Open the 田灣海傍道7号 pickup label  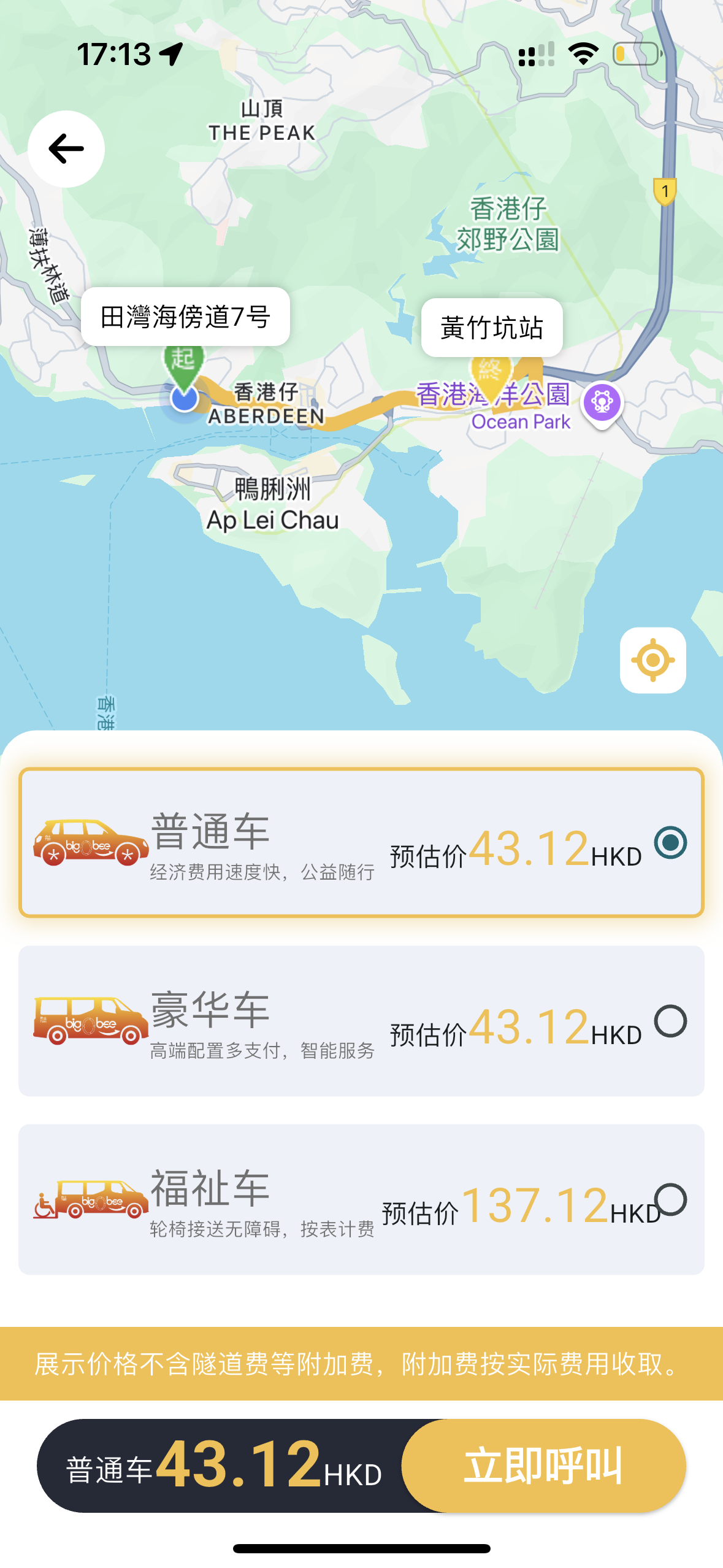185,317
